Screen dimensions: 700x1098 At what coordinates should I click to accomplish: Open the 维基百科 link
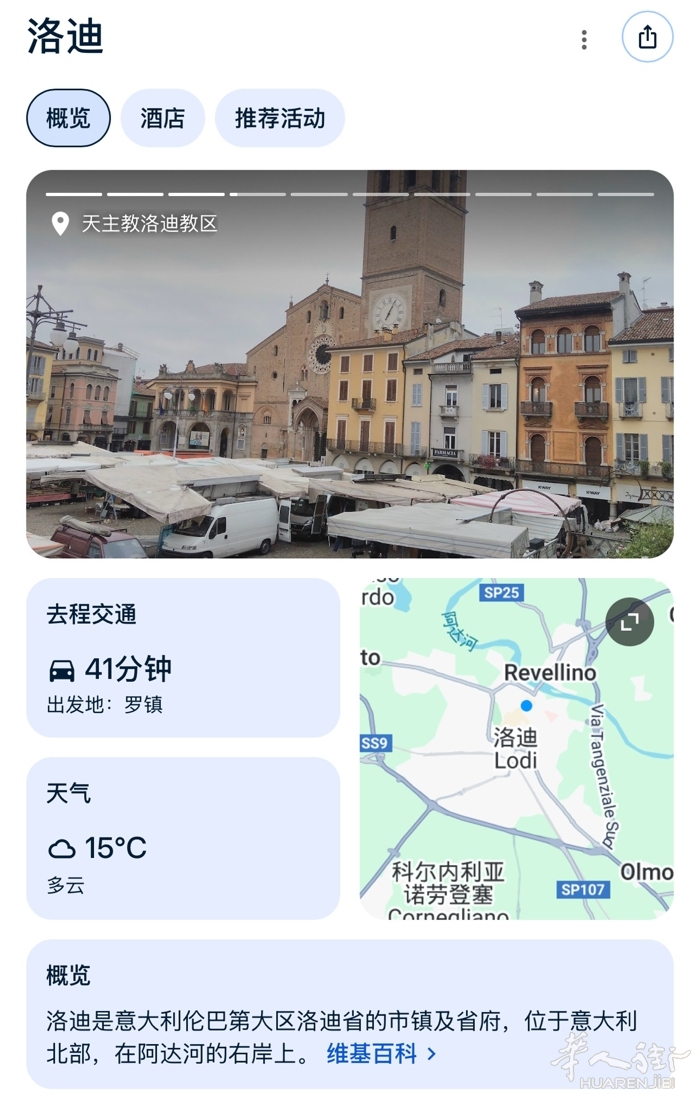[x=381, y=1053]
